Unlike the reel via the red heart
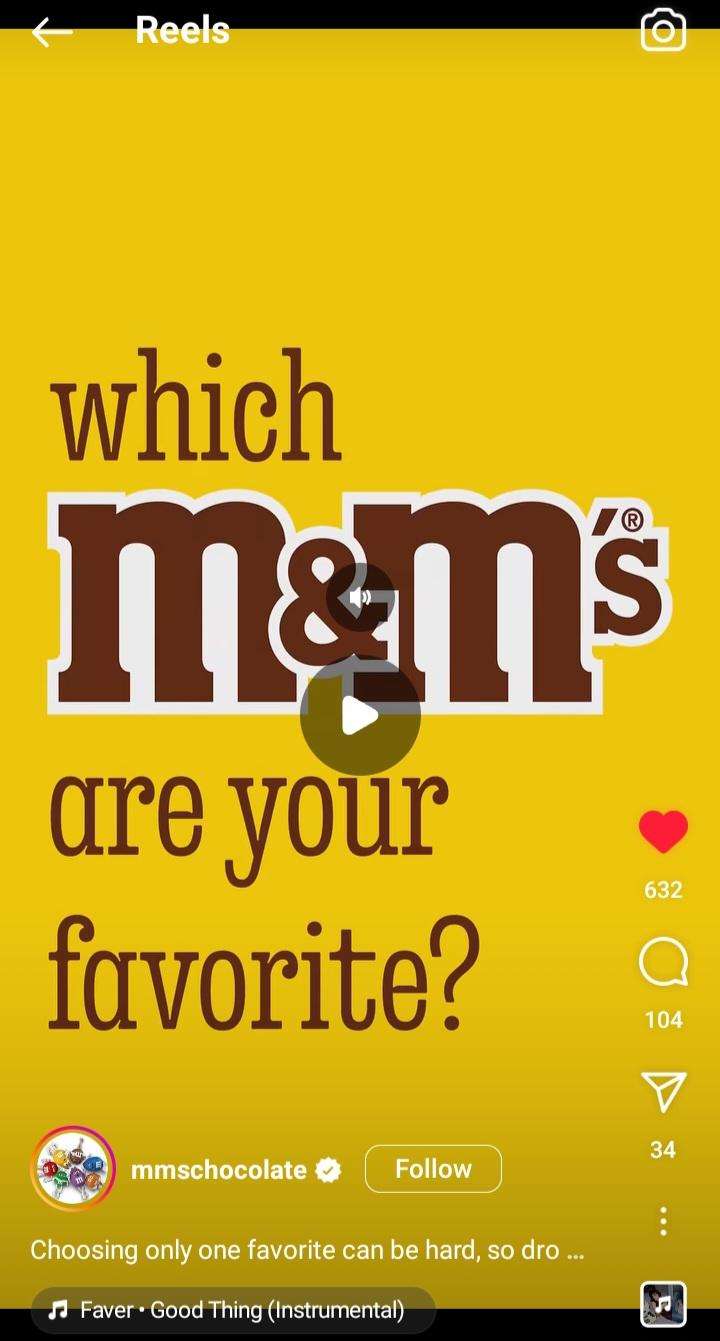This screenshot has height=1341, width=720. 663,832
